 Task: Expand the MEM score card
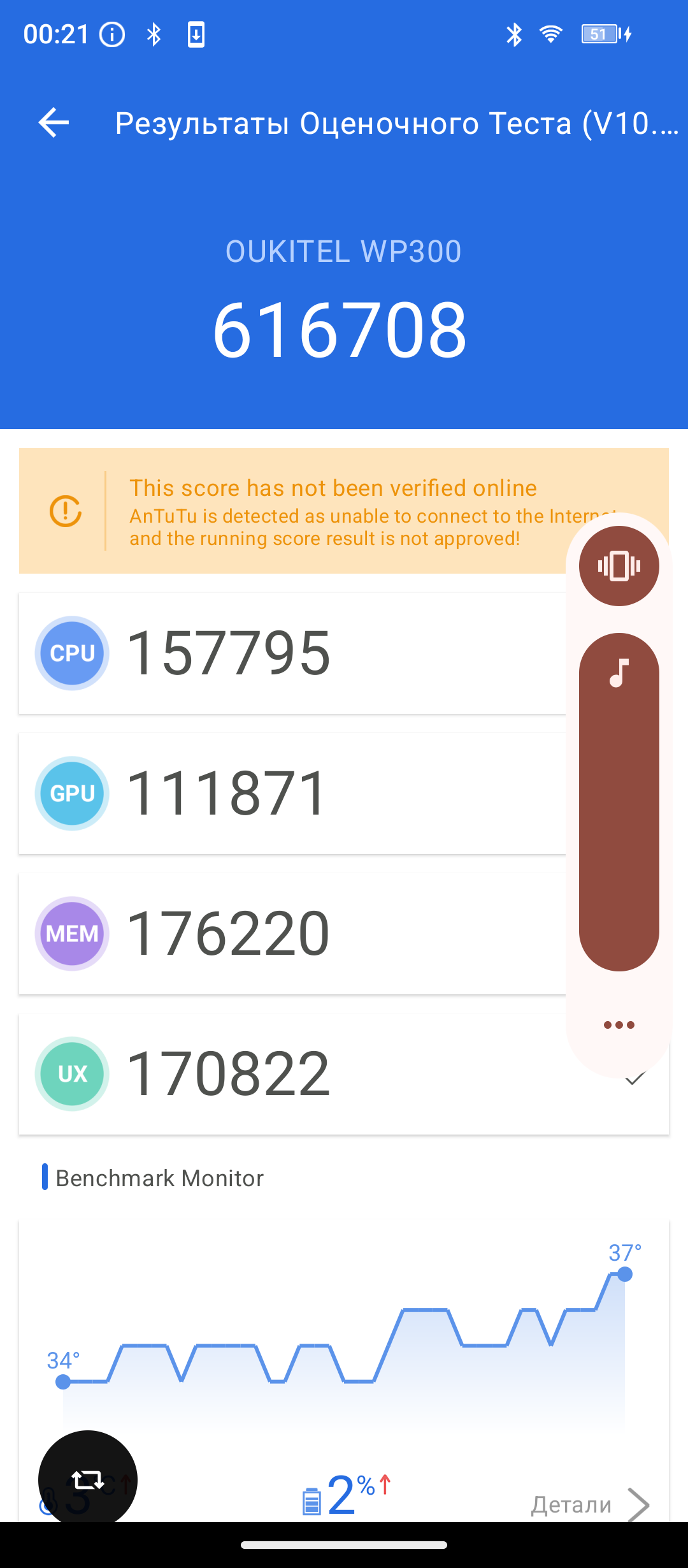point(287,934)
